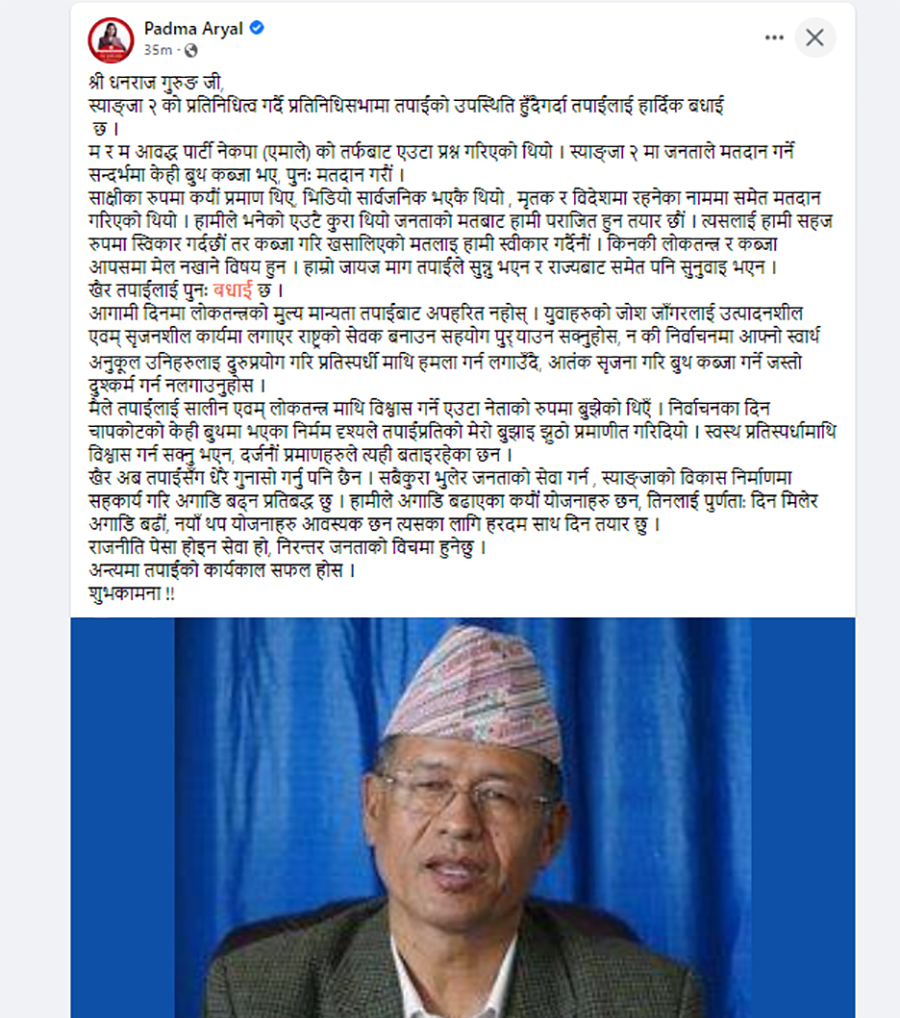Open the Padma Aryal profile name link
Screen dimensions: 900x1018
pyautogui.click(x=193, y=28)
